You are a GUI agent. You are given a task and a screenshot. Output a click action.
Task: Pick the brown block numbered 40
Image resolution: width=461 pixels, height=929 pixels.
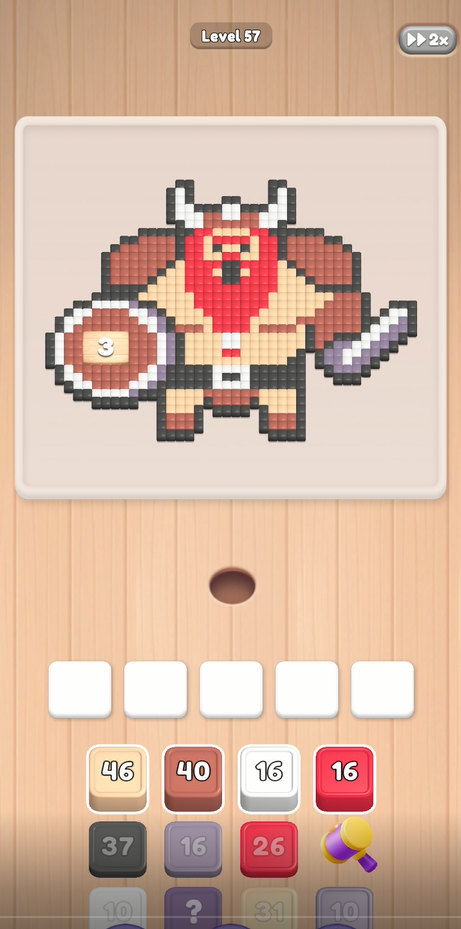[193, 778]
